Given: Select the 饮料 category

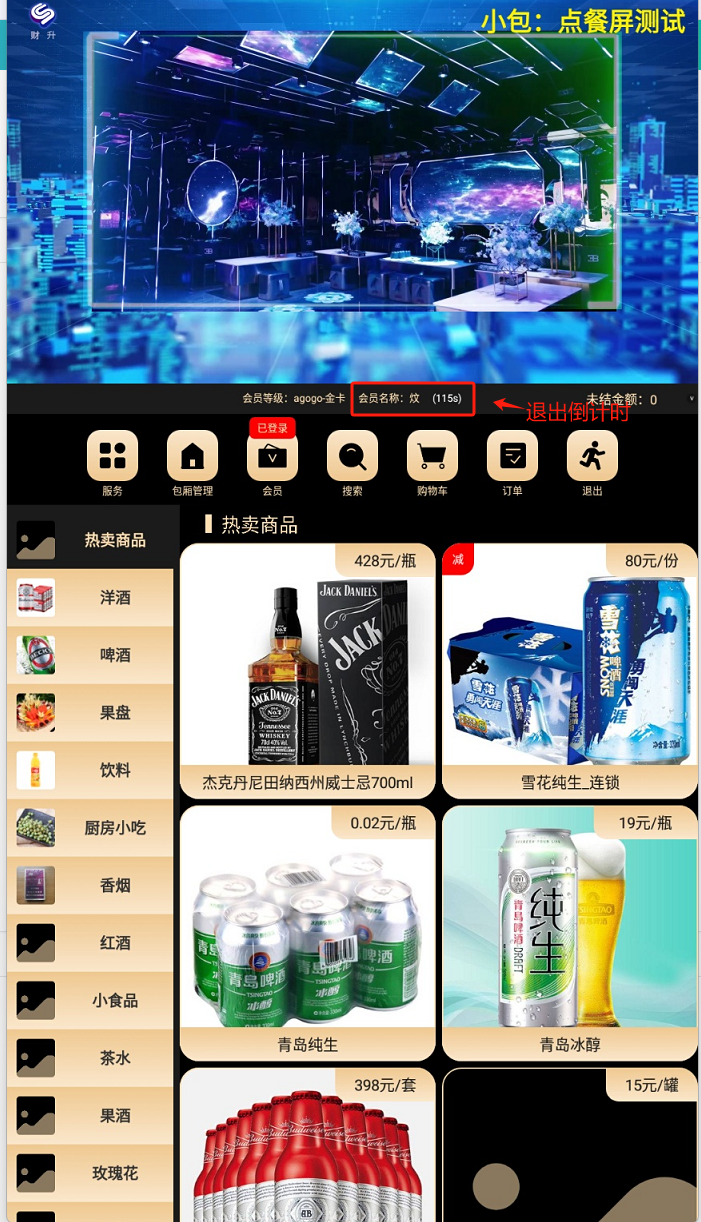Looking at the screenshot, I should 90,771.
